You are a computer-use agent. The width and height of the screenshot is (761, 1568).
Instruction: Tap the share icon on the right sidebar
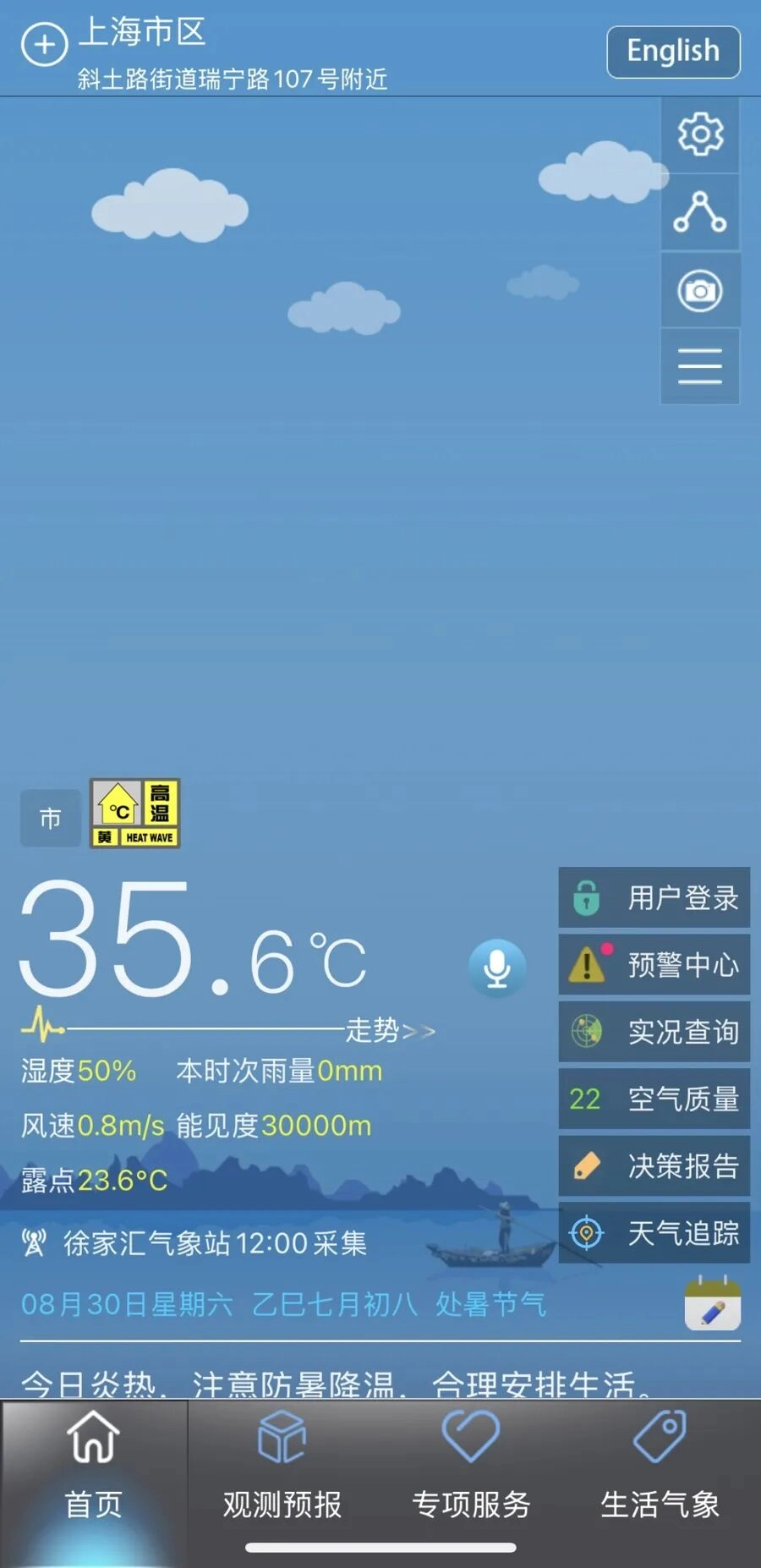click(x=699, y=211)
